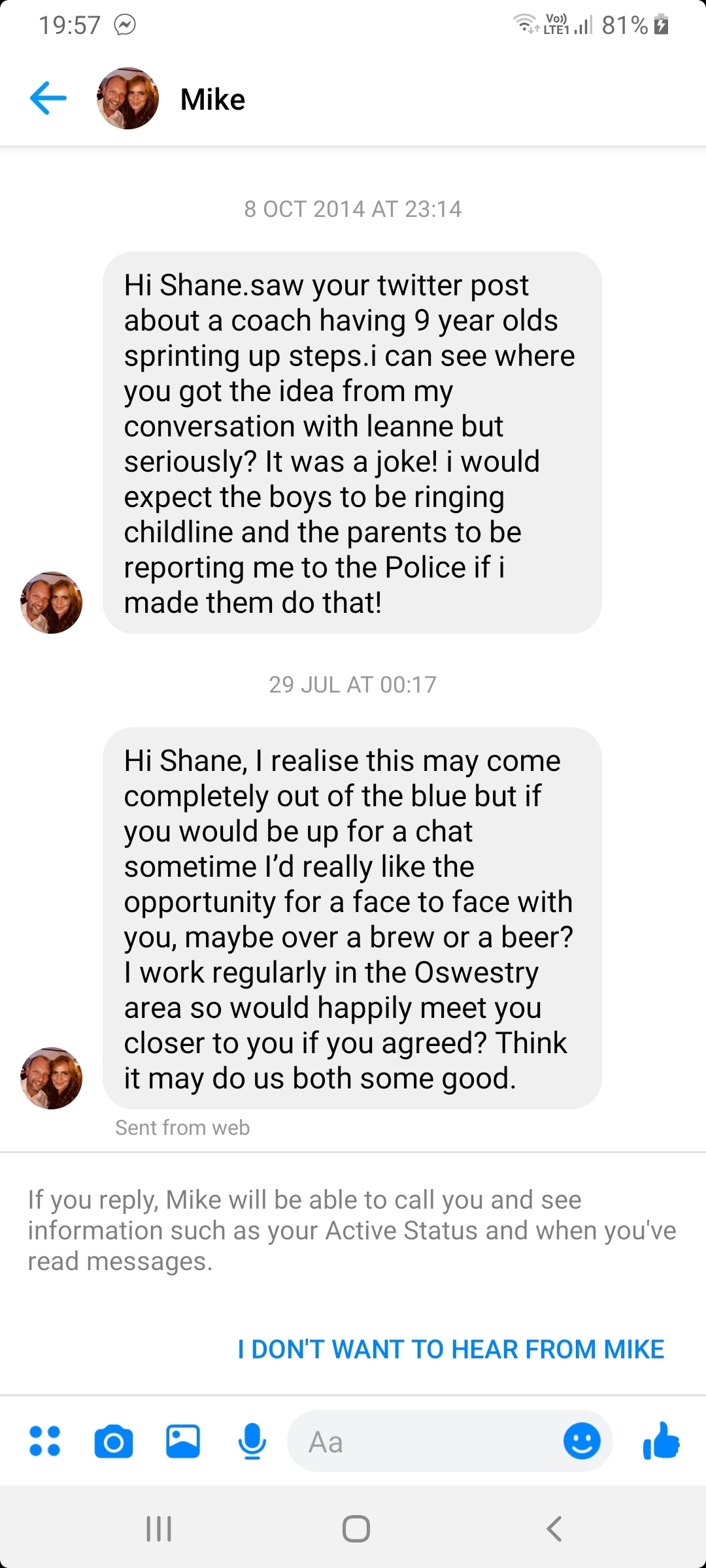This screenshot has height=1568, width=706.
Task: Go back using the blue arrow
Action: 48,99
